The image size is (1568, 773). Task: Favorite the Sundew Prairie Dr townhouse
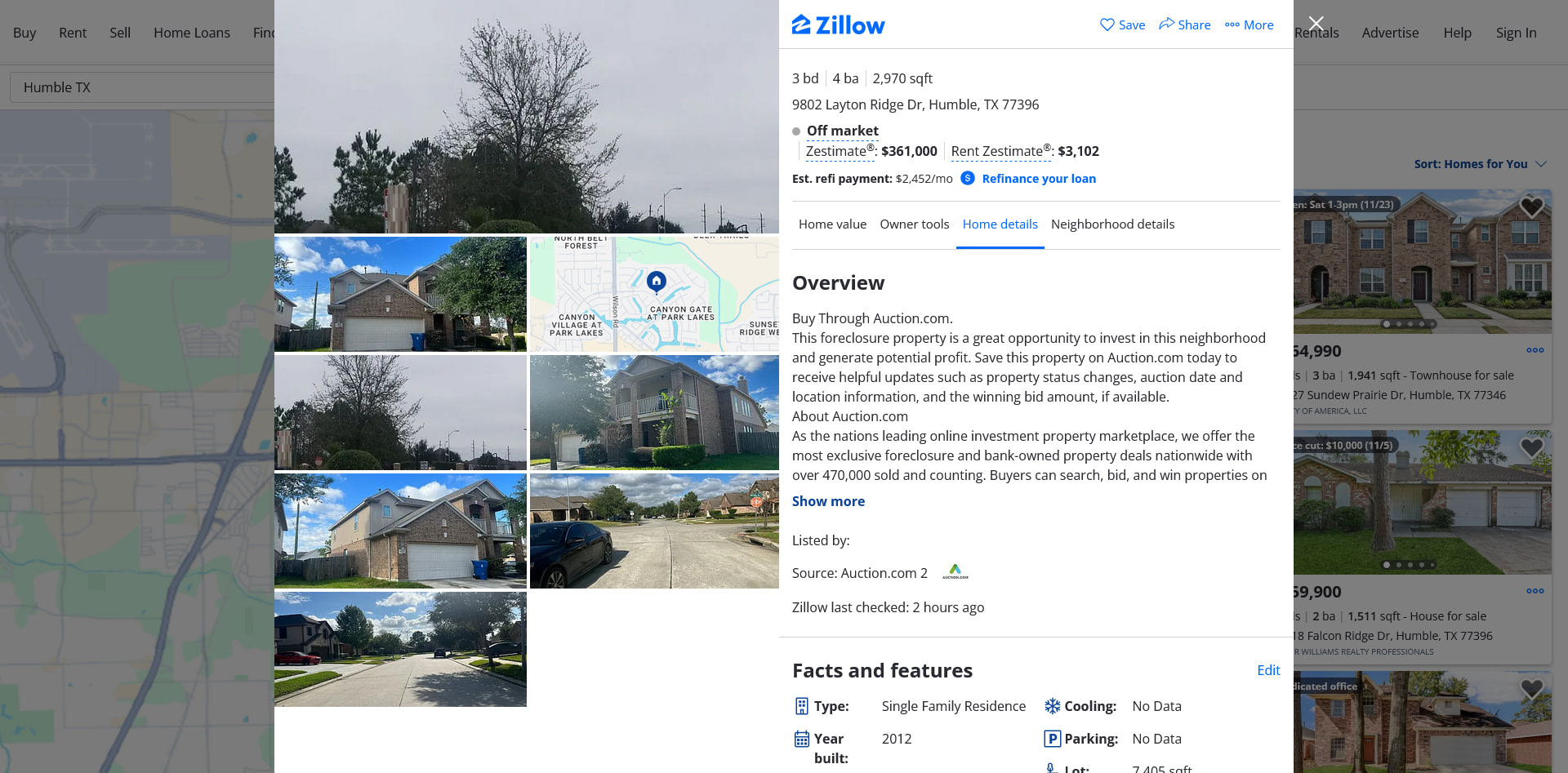pos(1531,207)
